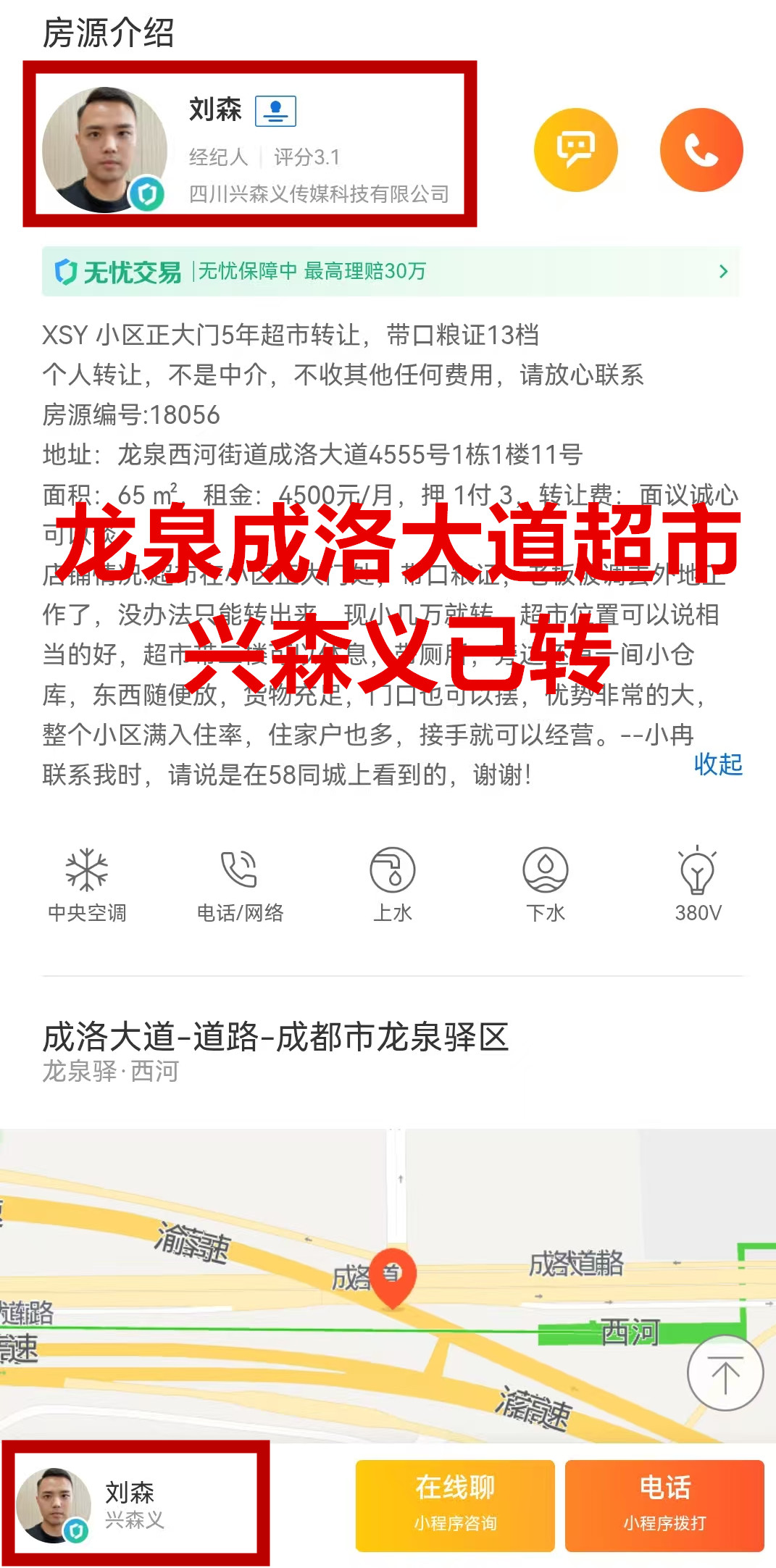The image size is (776, 1568).
Task: Collapse the description with 收起
Action: (717, 764)
